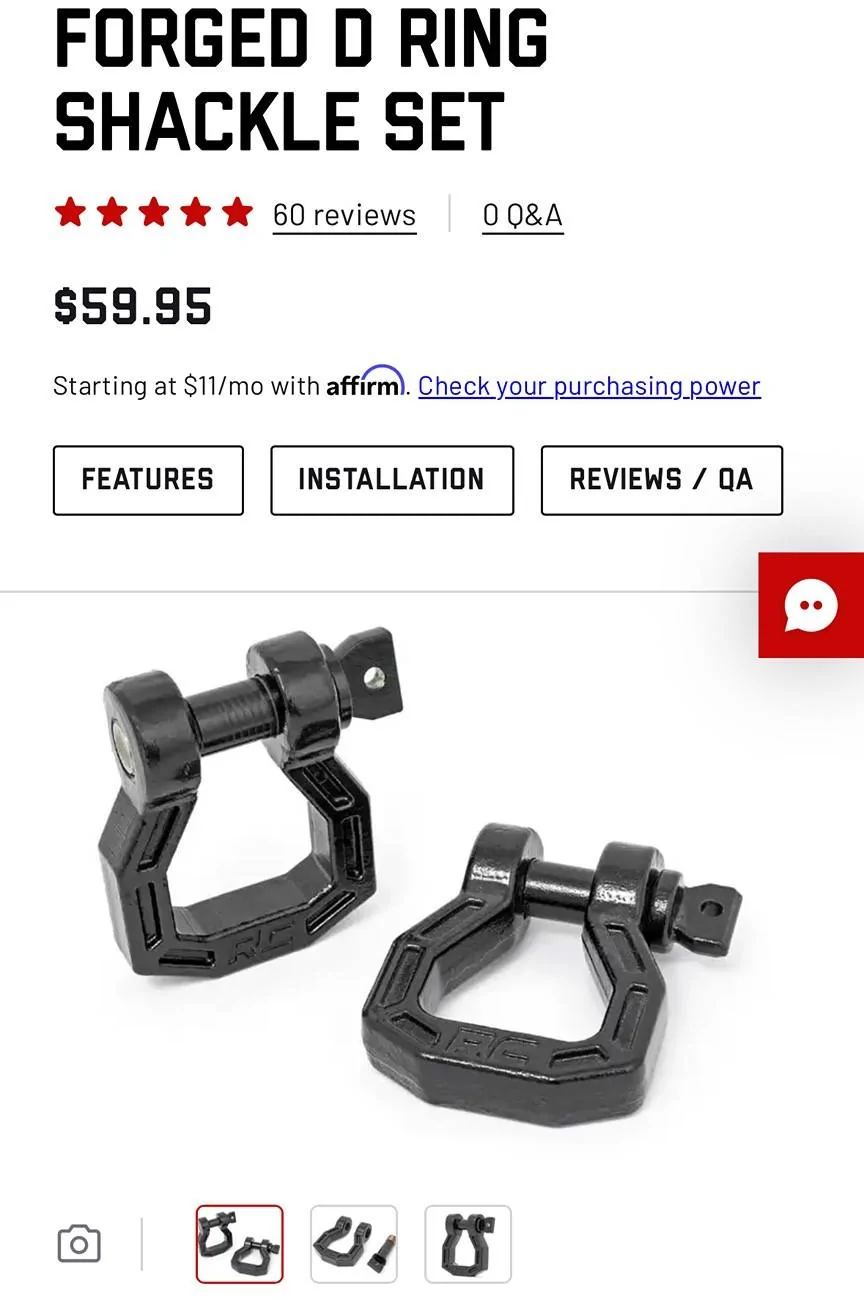View the third thumbnail of upright shackle
864x1300 pixels.
[x=468, y=1244]
